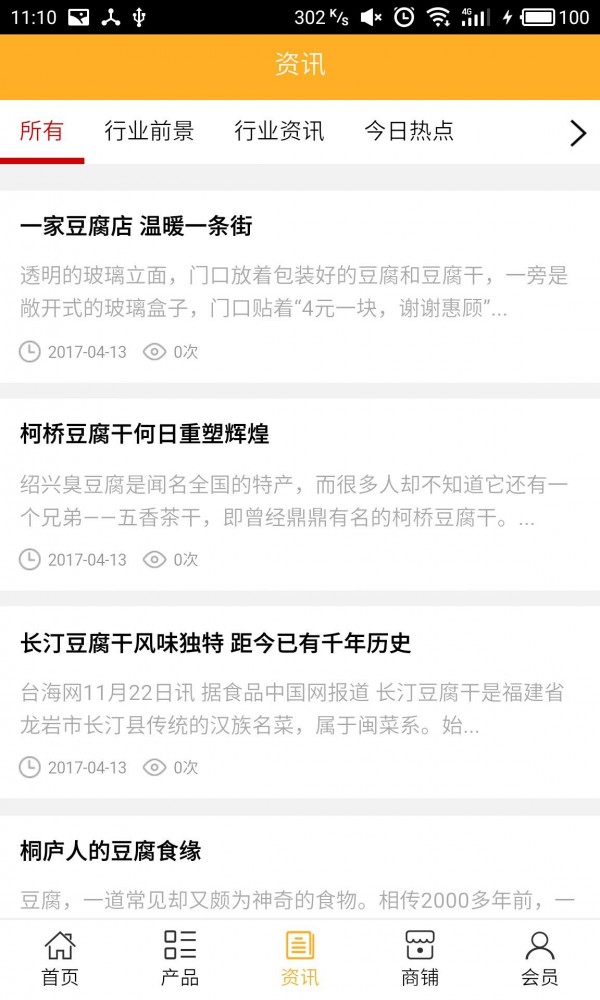Open the 商铺 bottom tab
Screen dimensions: 600x1000
pos(420,958)
